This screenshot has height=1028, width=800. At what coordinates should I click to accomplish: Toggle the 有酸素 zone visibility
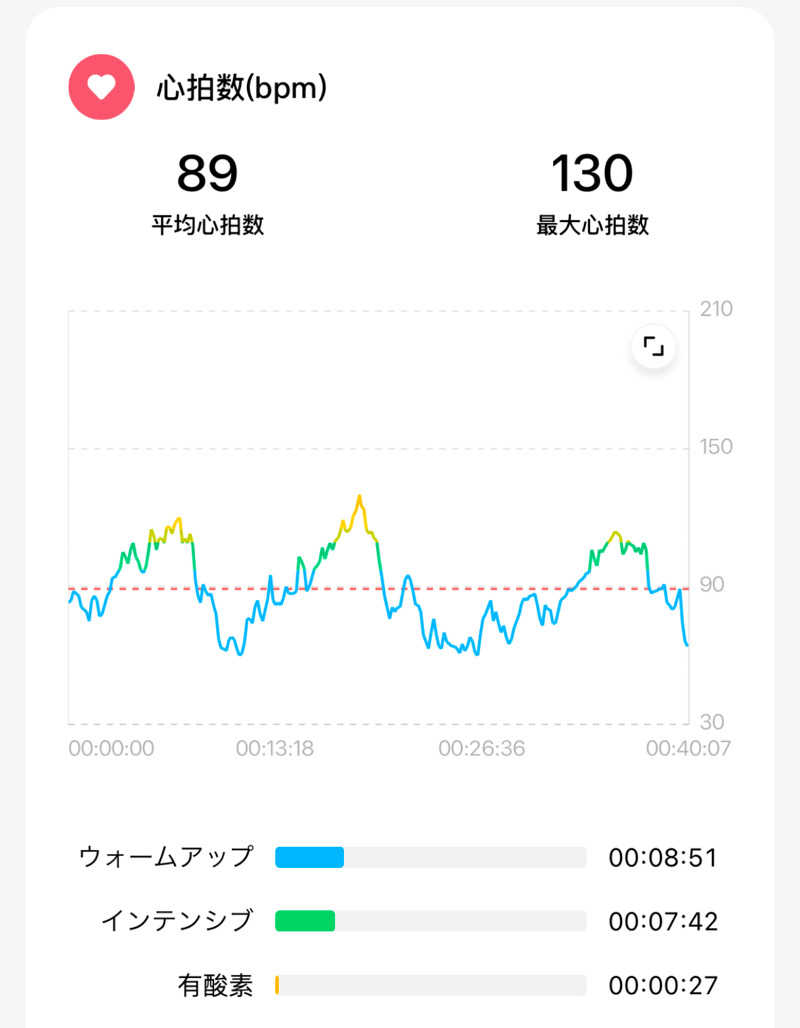(278, 985)
